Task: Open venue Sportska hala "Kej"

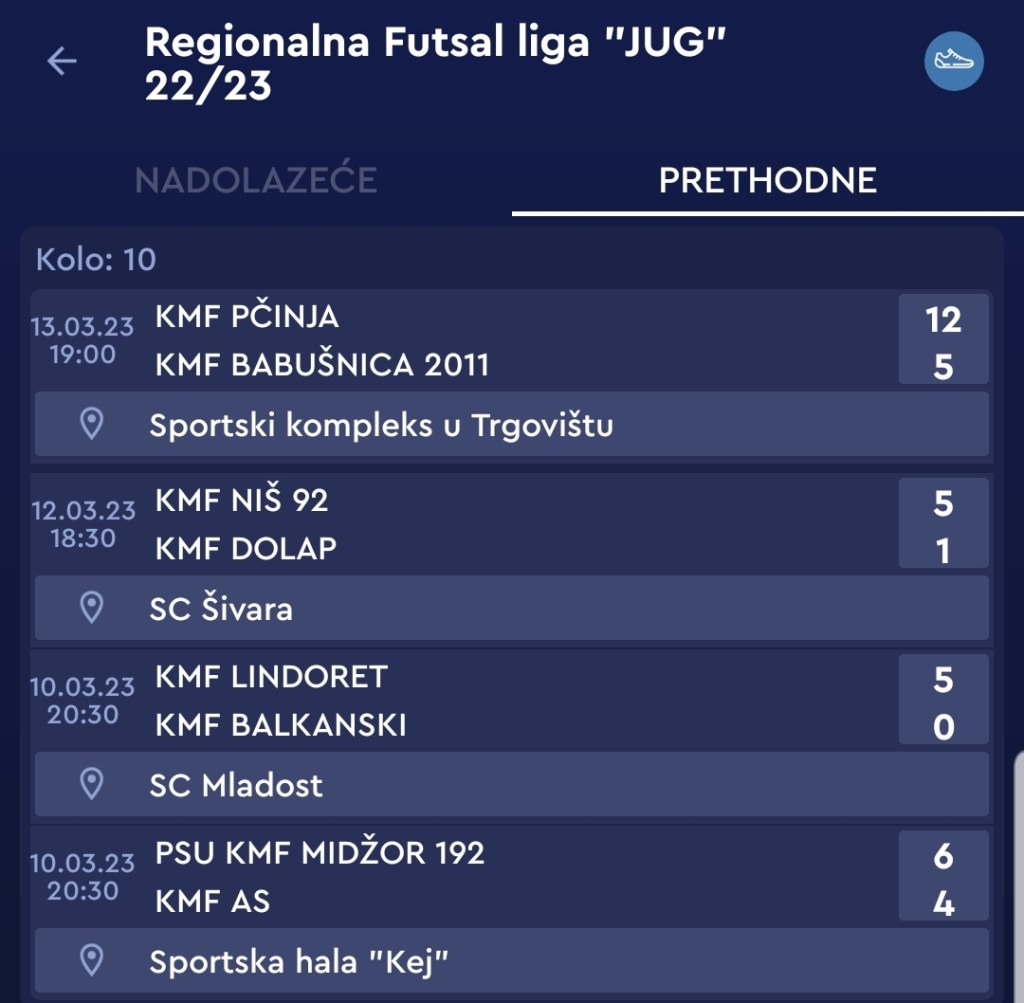Action: pyautogui.click(x=510, y=961)
